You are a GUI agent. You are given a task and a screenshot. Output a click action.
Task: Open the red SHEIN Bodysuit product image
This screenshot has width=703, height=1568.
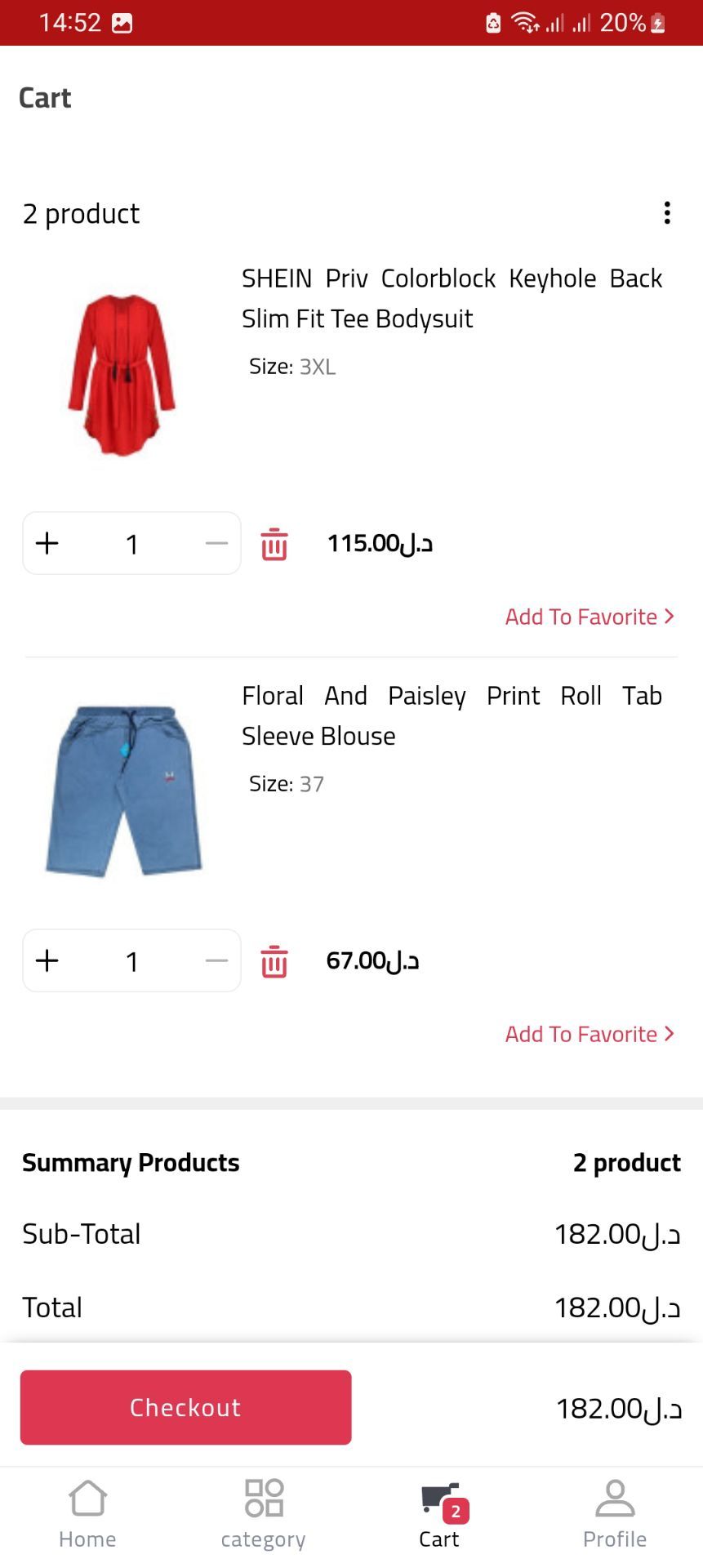pos(122,375)
